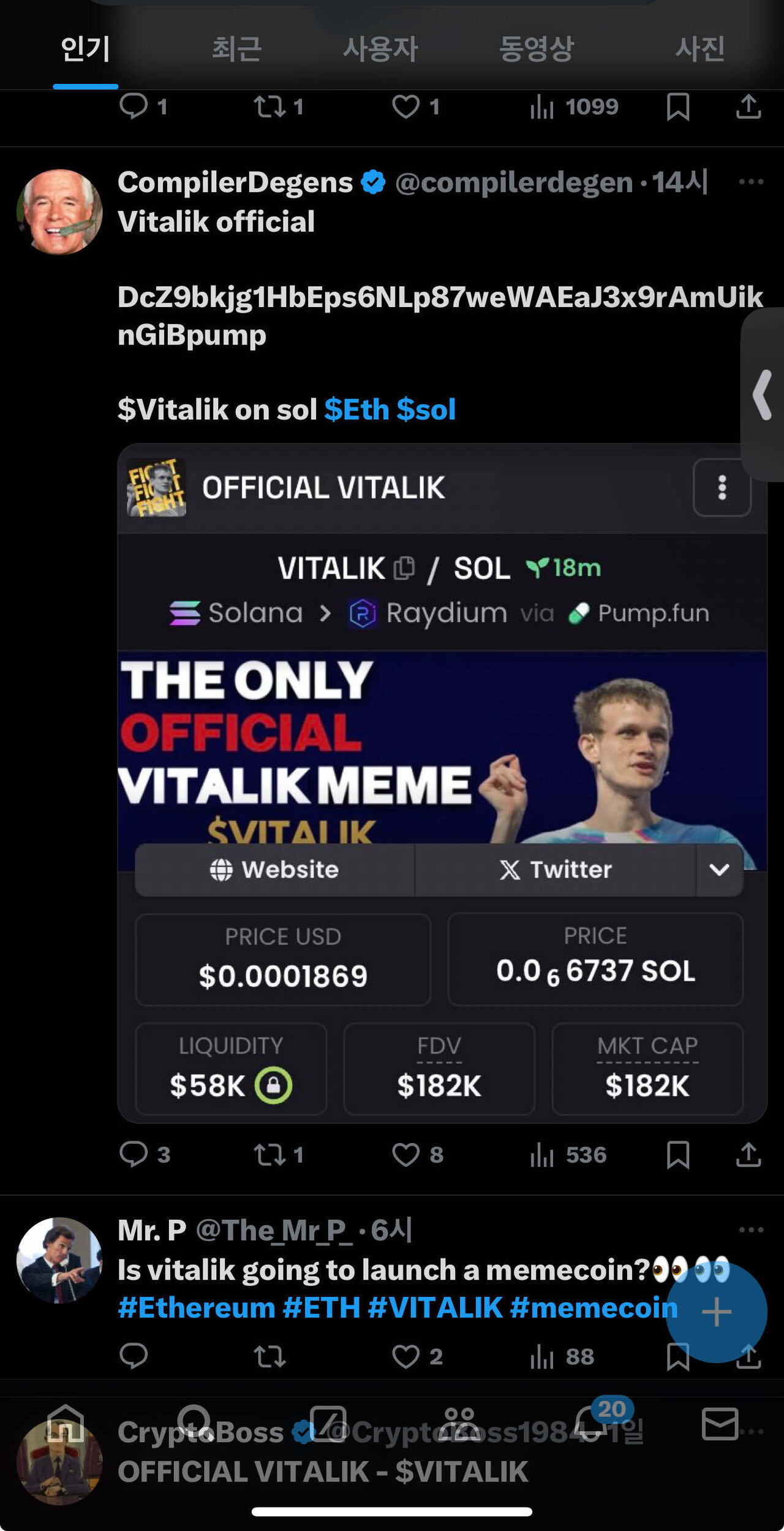
Task: Switch to the 동영상 tab
Action: coord(536,48)
